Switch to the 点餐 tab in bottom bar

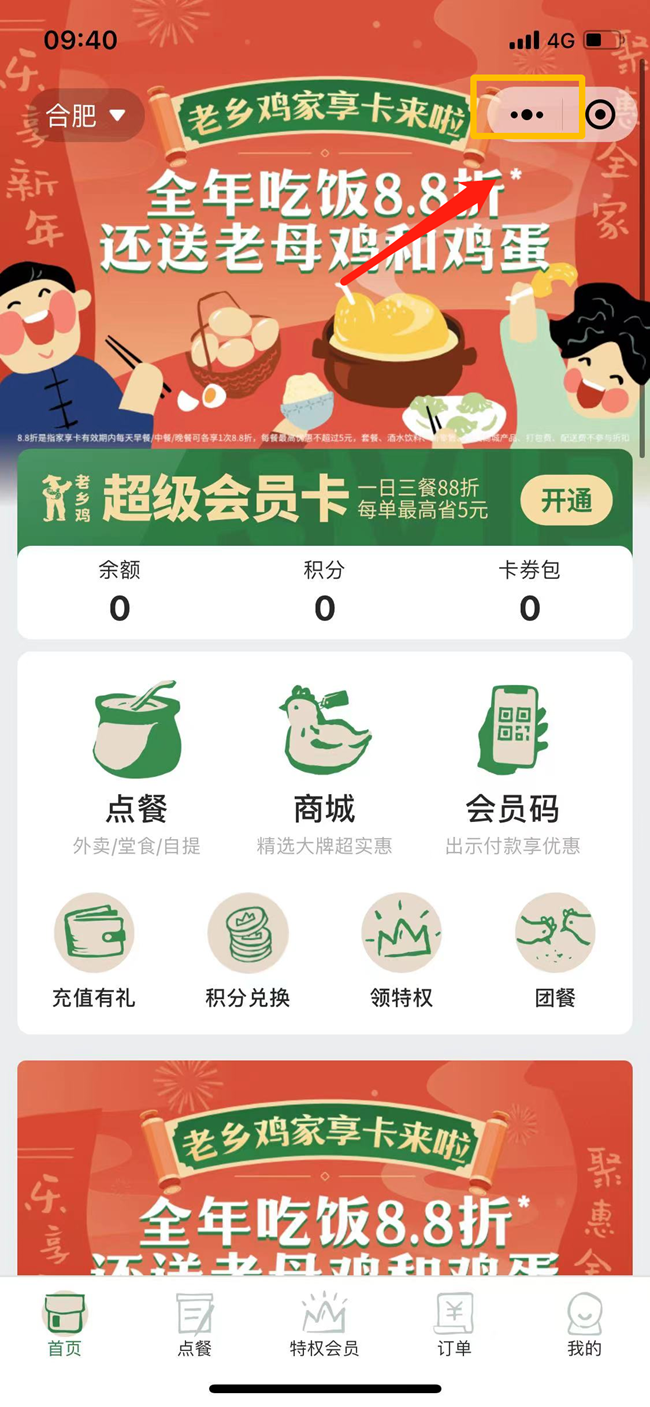click(x=195, y=1325)
